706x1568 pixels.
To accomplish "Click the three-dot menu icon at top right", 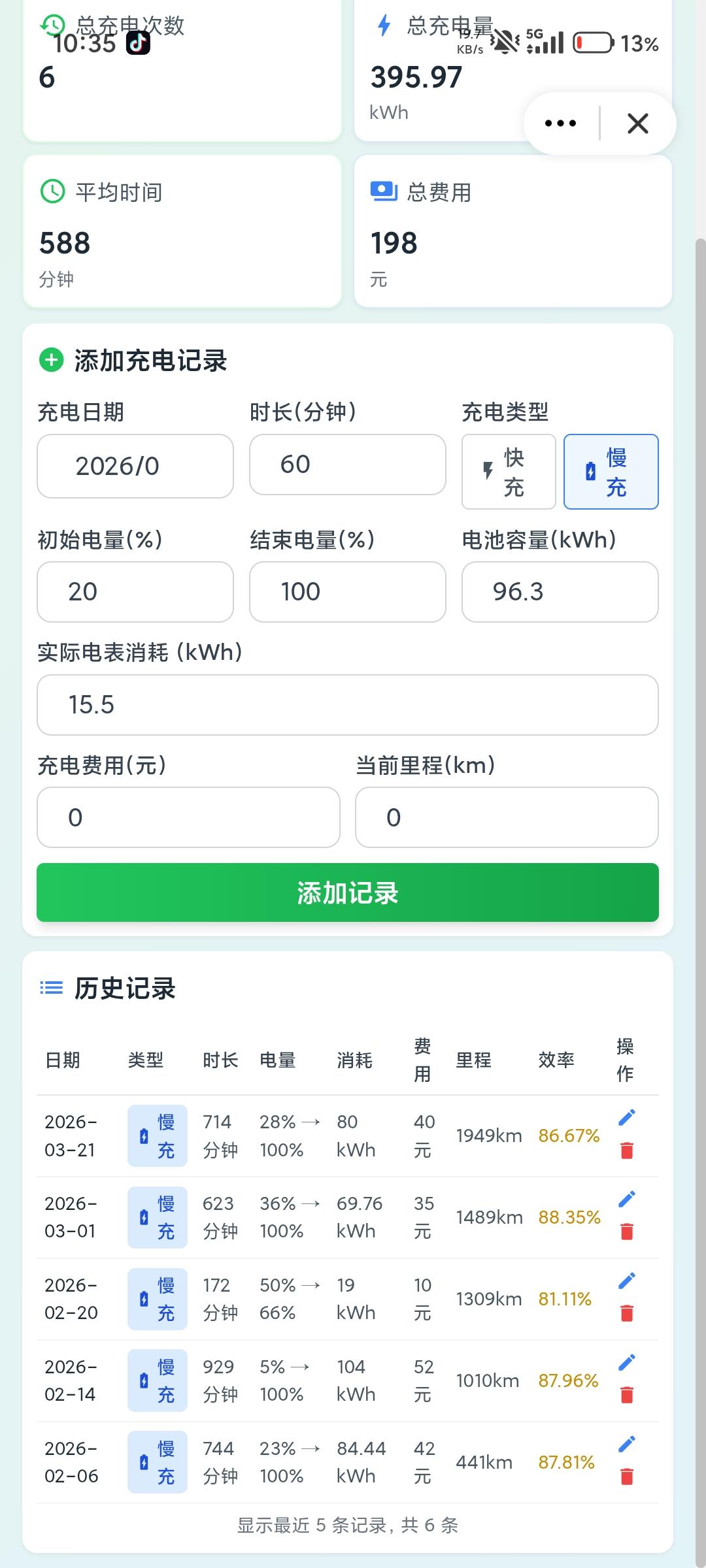I will (560, 123).
